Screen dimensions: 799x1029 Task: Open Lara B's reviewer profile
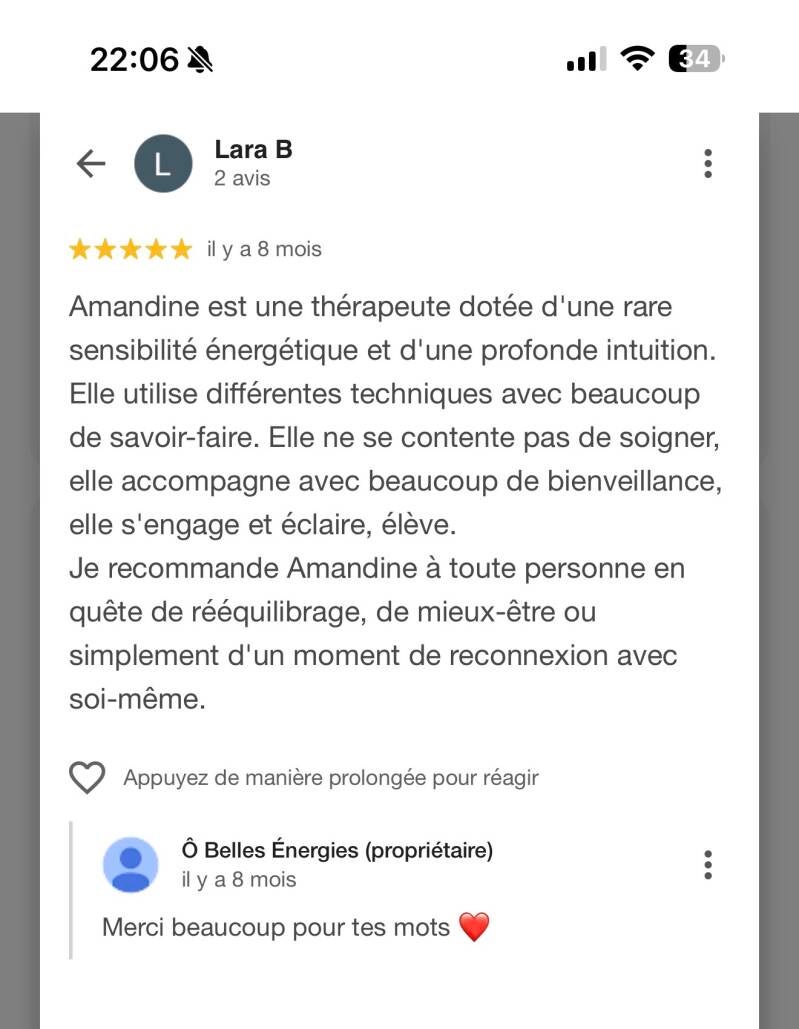pyautogui.click(x=252, y=150)
